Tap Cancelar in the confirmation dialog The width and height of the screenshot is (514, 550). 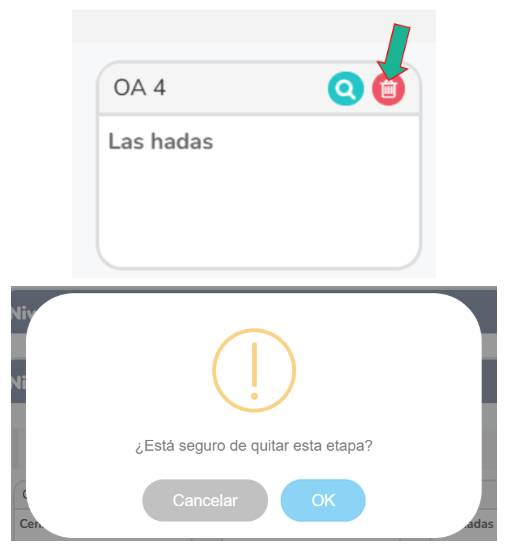pos(205,500)
